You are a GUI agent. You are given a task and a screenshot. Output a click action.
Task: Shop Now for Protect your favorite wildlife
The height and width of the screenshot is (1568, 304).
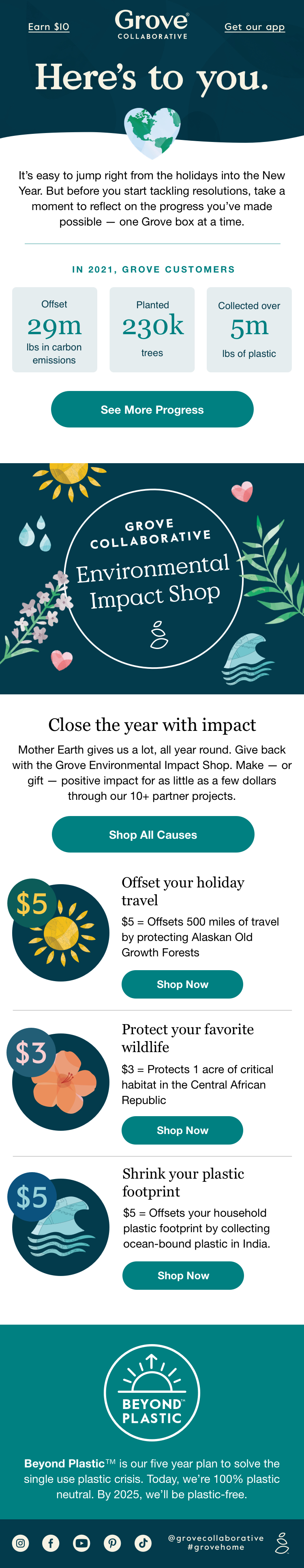pos(182,1130)
